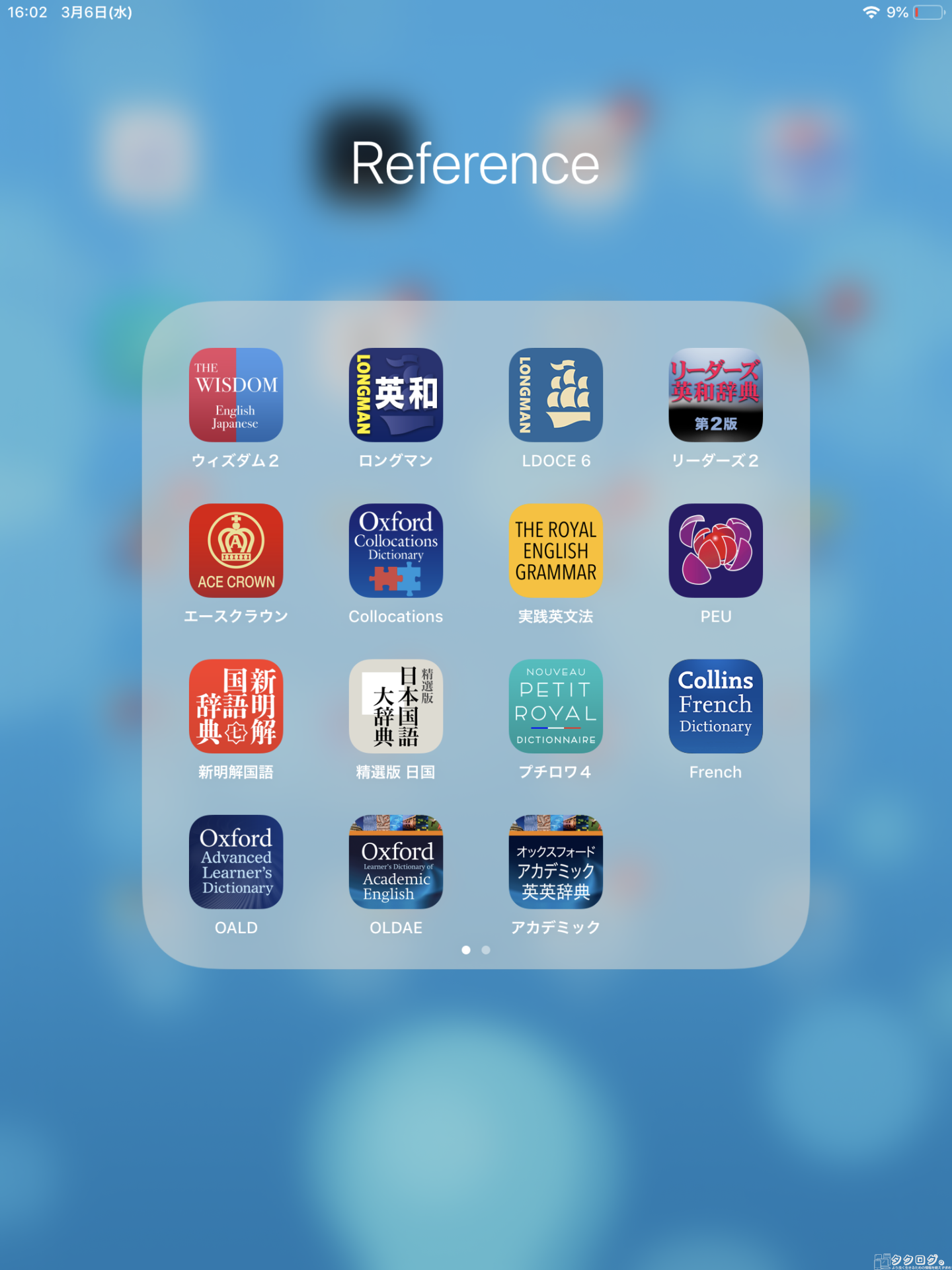Viewport: 952px width, 1270px height.
Task: Open Collins French Dictionary app
Action: pos(715,706)
